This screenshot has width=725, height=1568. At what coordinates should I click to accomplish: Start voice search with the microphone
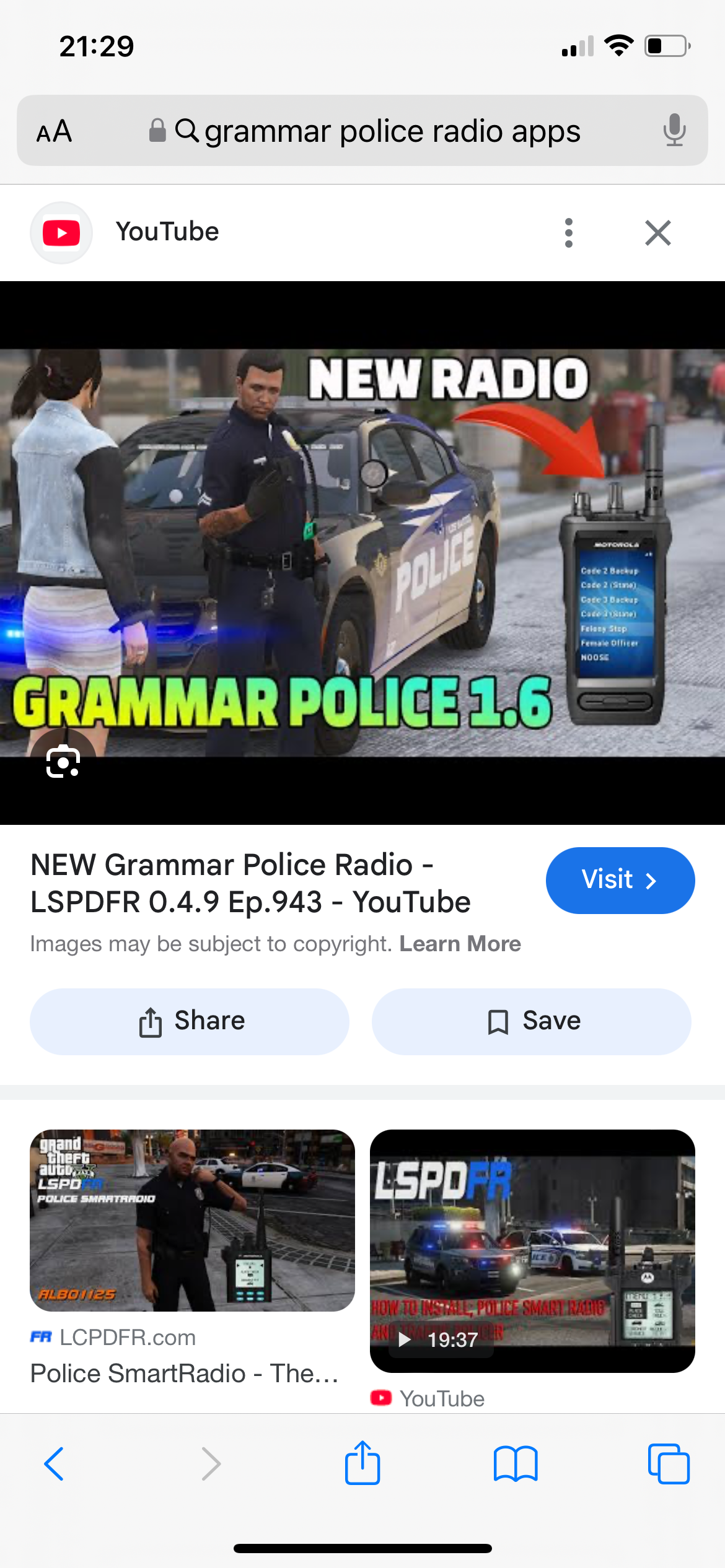click(x=674, y=131)
